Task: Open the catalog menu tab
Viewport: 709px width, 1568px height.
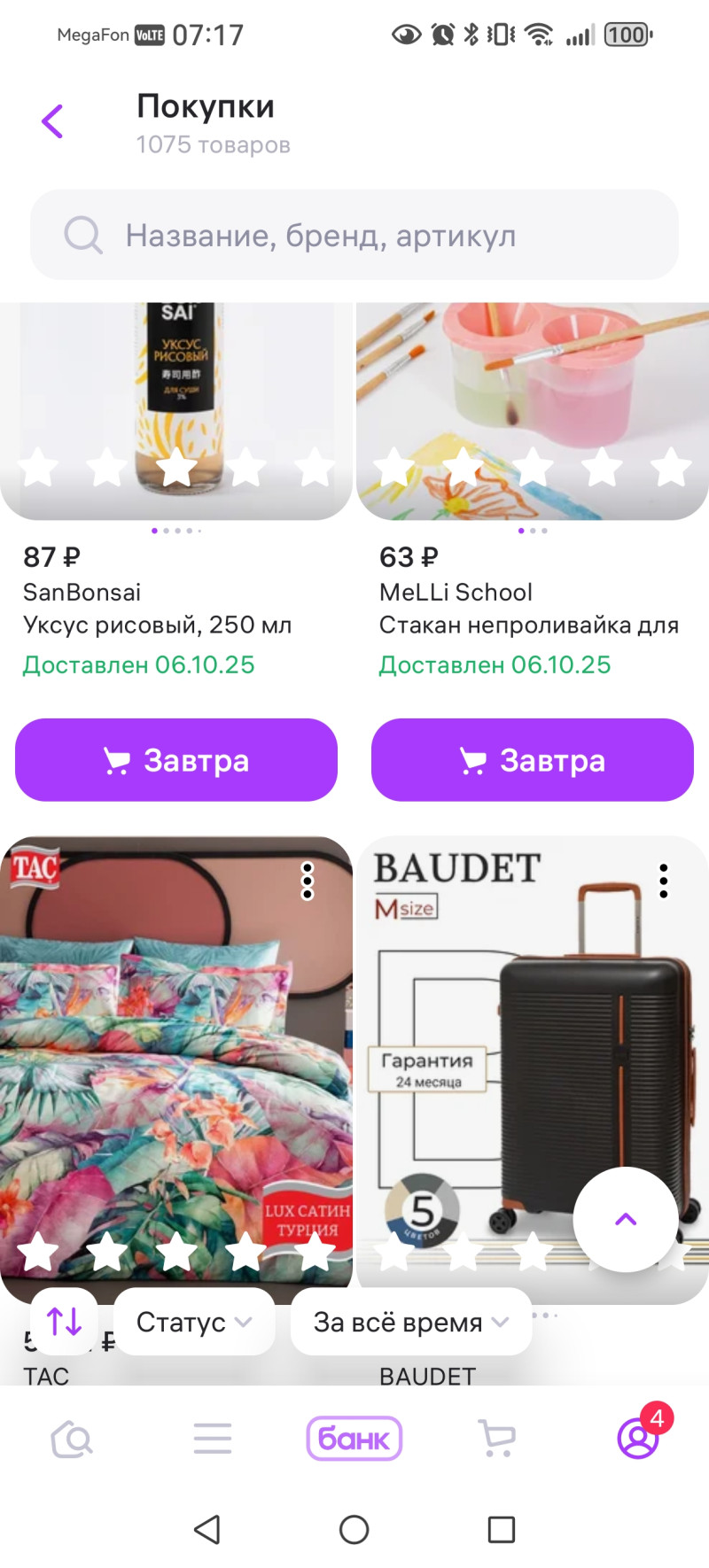Action: 213,1439
